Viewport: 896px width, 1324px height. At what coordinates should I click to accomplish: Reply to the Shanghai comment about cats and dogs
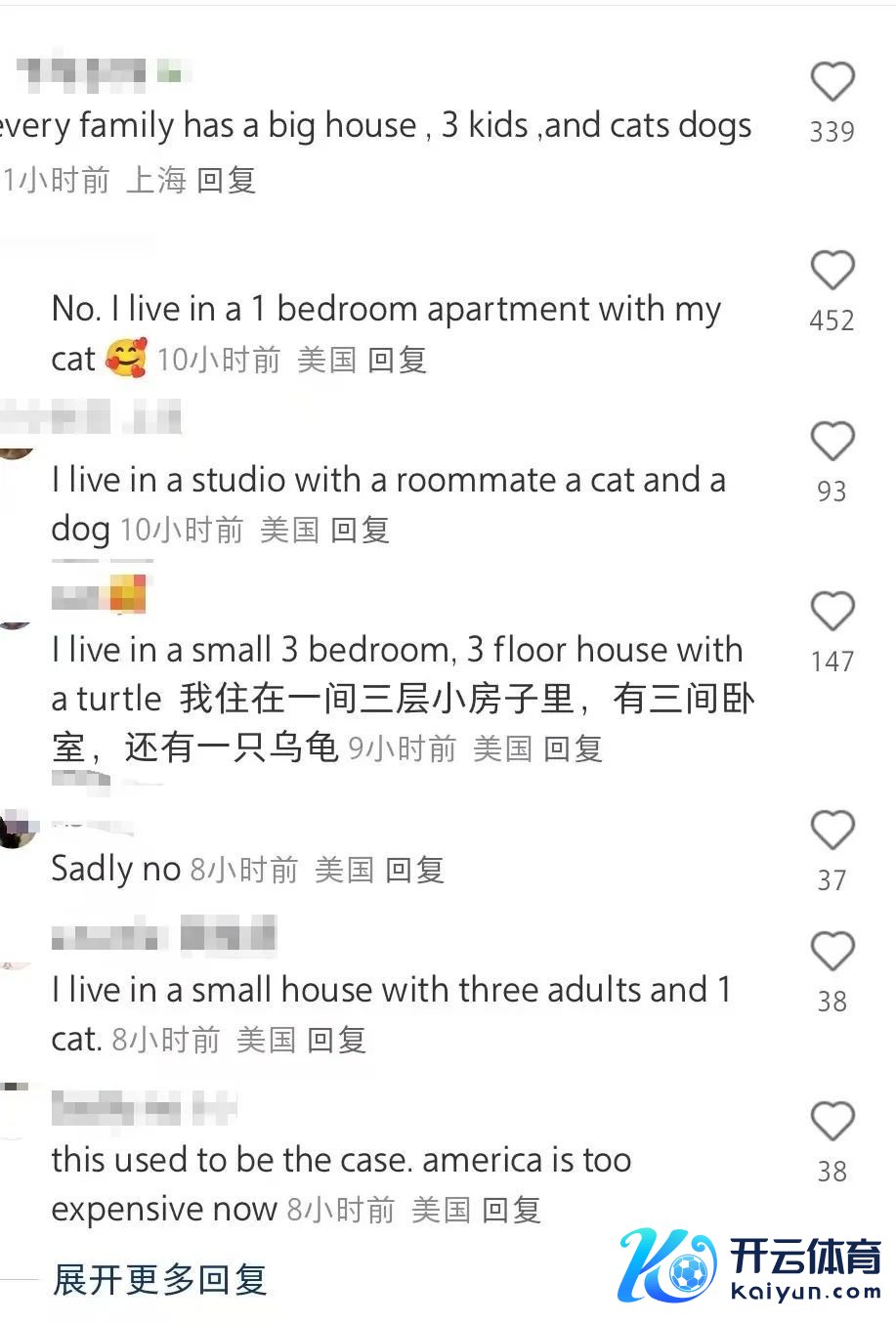pos(226,180)
